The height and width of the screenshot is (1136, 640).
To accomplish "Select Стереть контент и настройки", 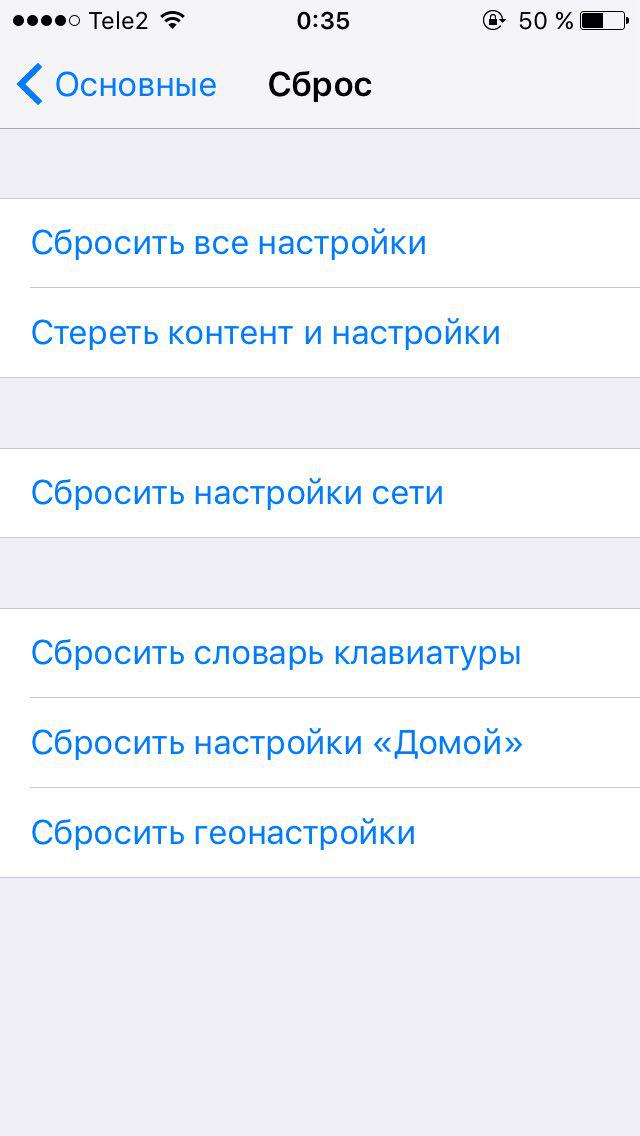I will tap(266, 333).
